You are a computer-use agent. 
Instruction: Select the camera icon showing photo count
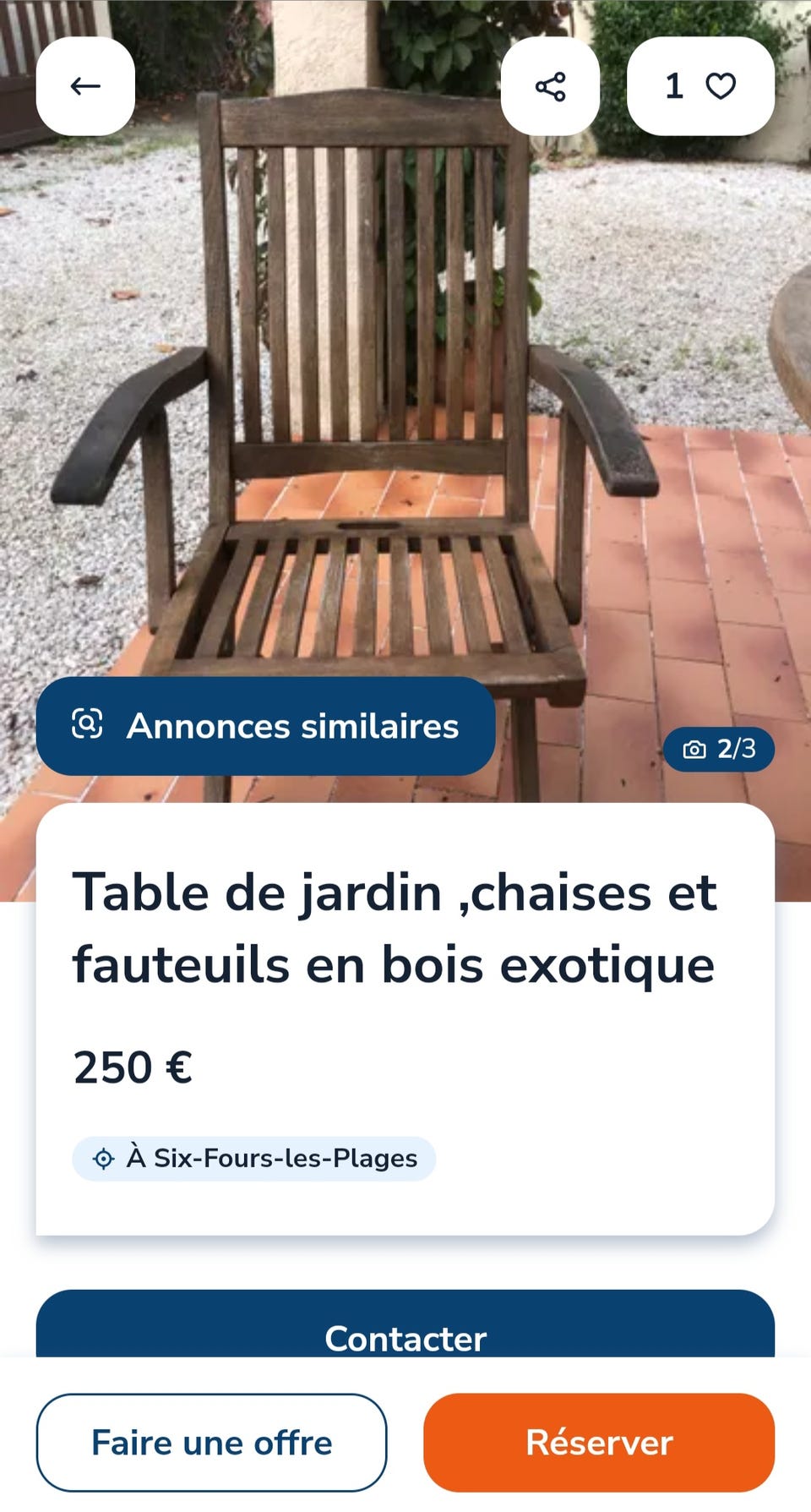(x=695, y=749)
